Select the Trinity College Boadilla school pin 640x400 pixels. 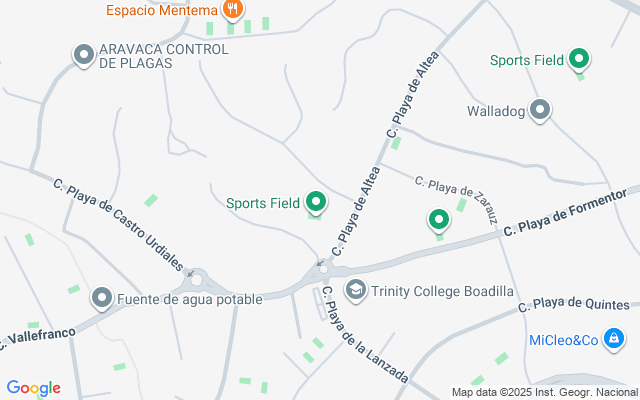pyautogui.click(x=355, y=291)
